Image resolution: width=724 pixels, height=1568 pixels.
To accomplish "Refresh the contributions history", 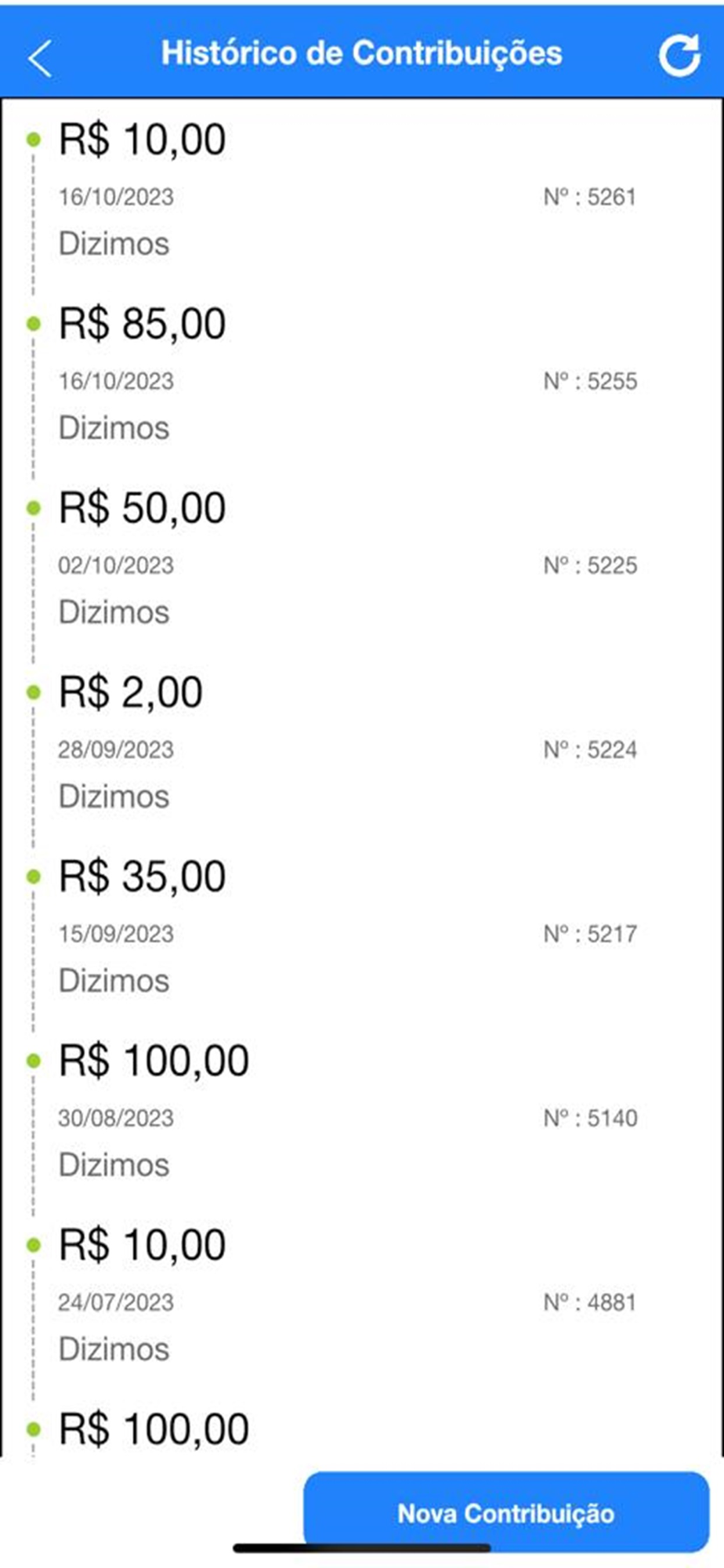I will point(679,56).
